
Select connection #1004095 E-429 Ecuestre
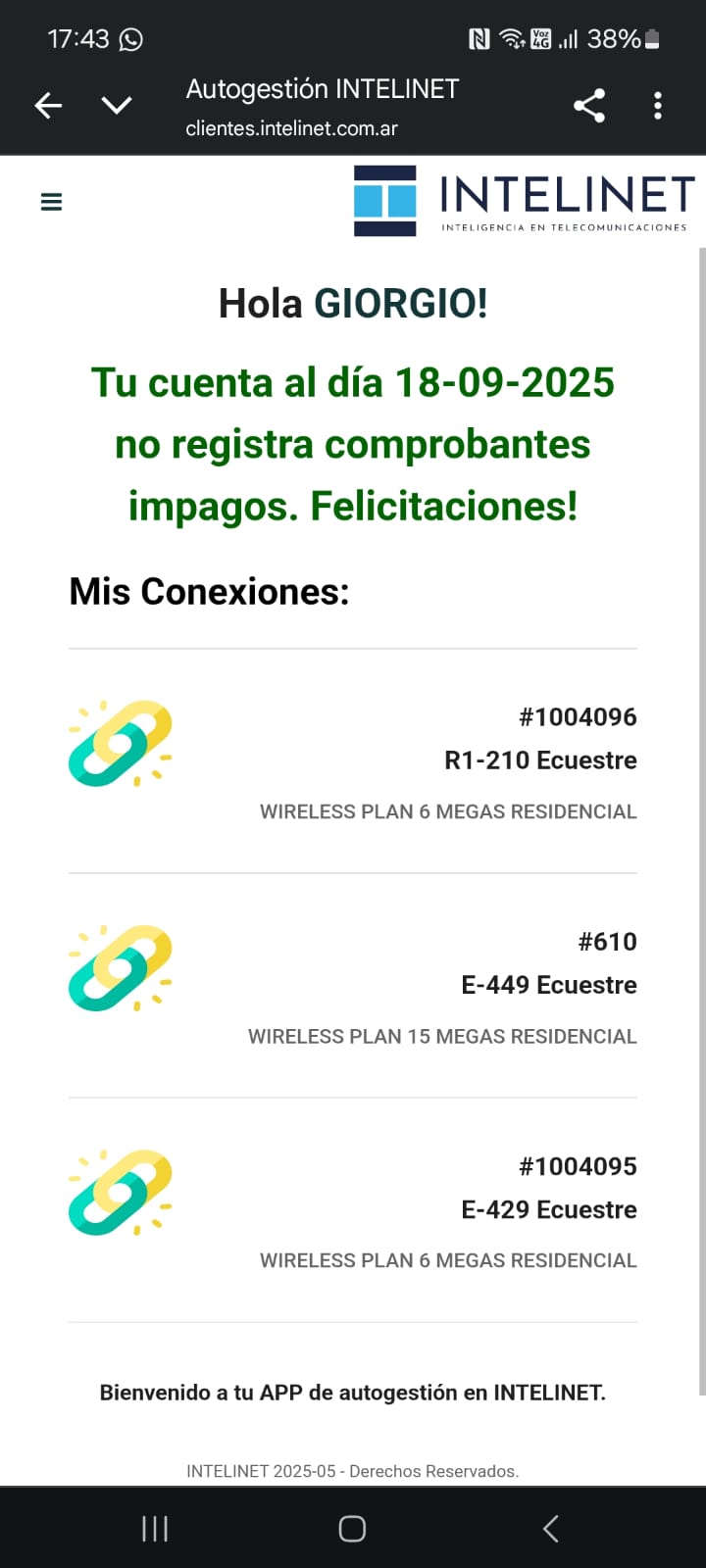[x=353, y=1209]
